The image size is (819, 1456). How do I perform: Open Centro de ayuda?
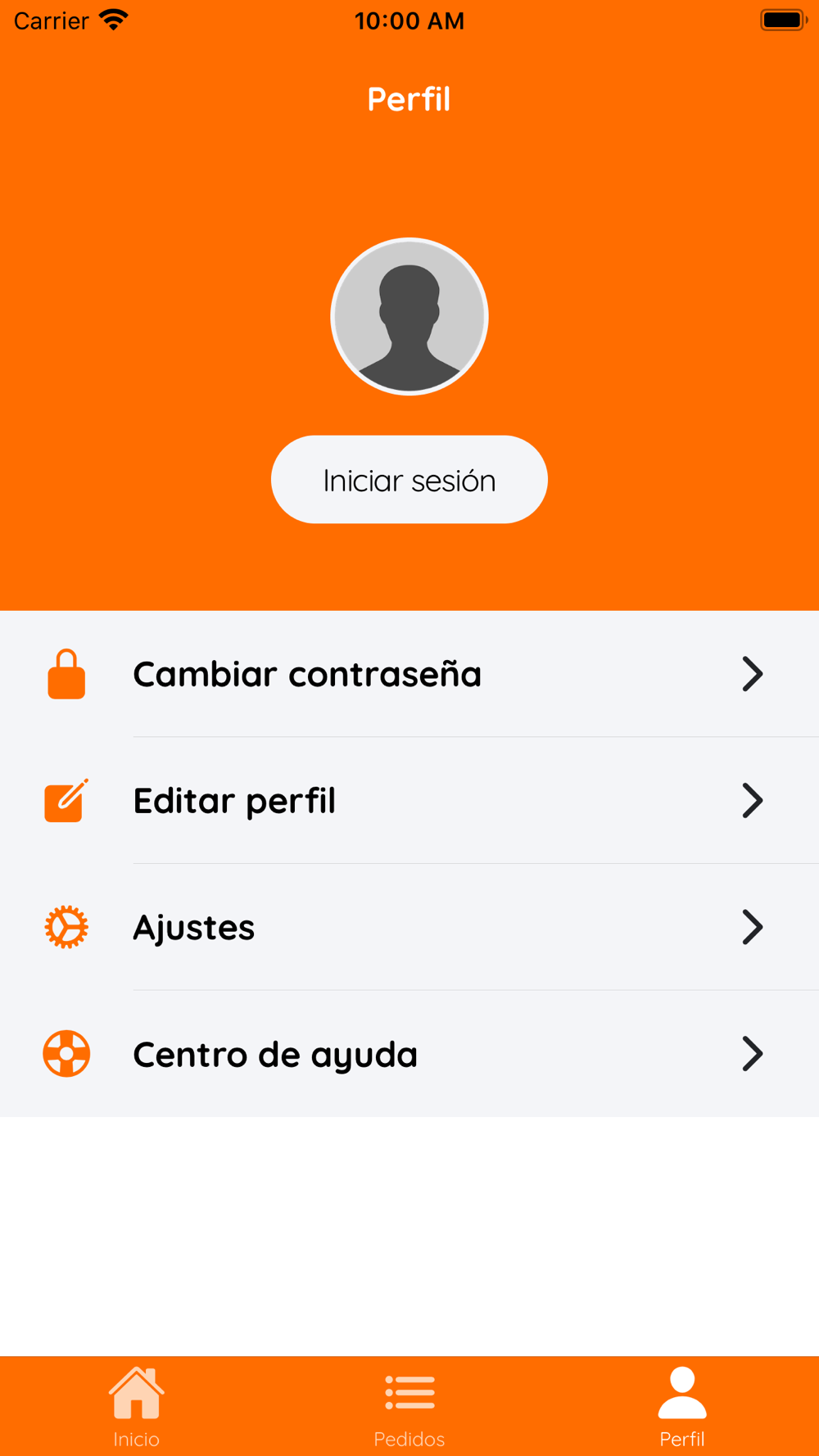point(409,1054)
